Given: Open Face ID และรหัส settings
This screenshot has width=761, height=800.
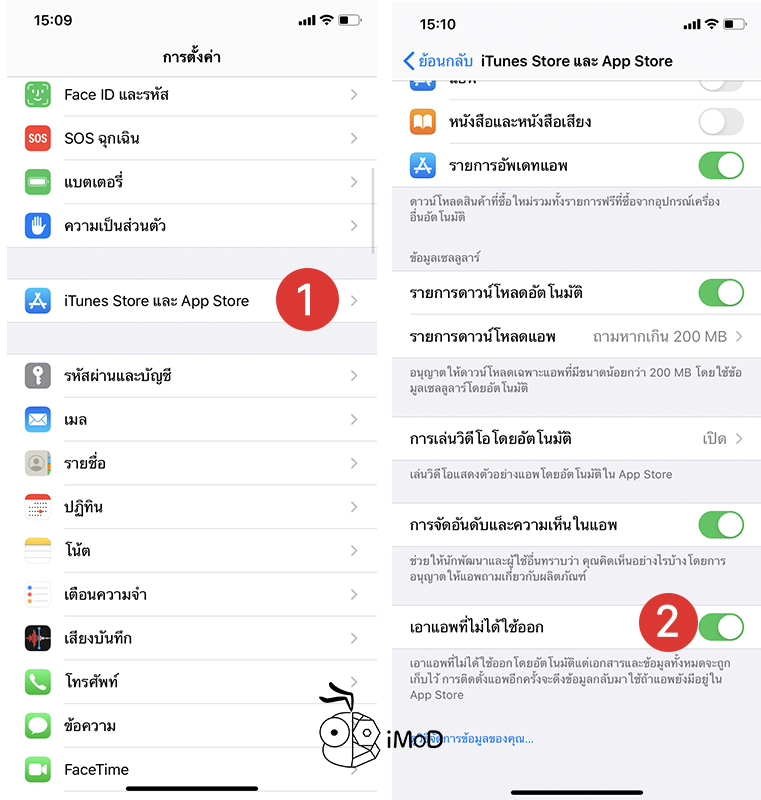Looking at the screenshot, I should coord(190,95).
